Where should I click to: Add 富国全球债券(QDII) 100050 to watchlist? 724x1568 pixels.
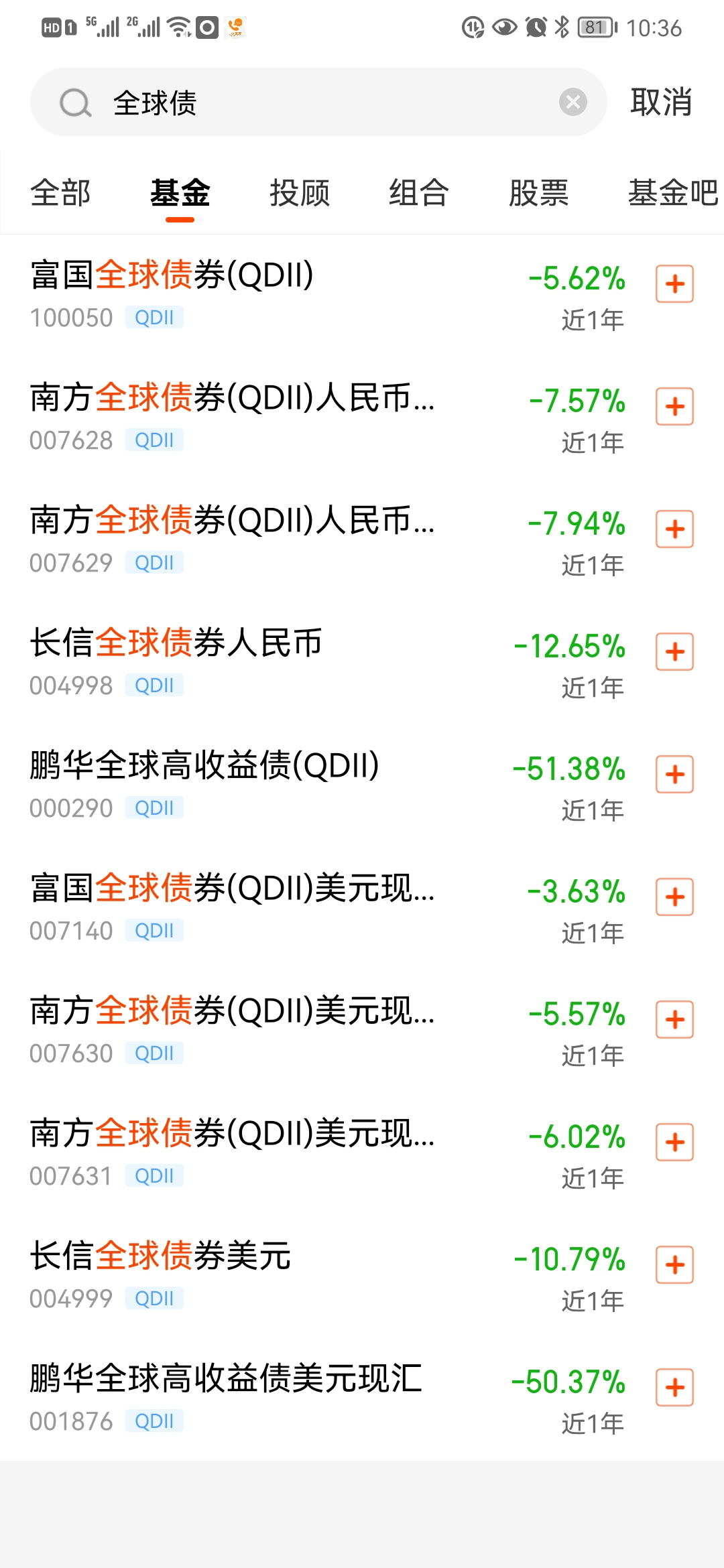tap(674, 283)
